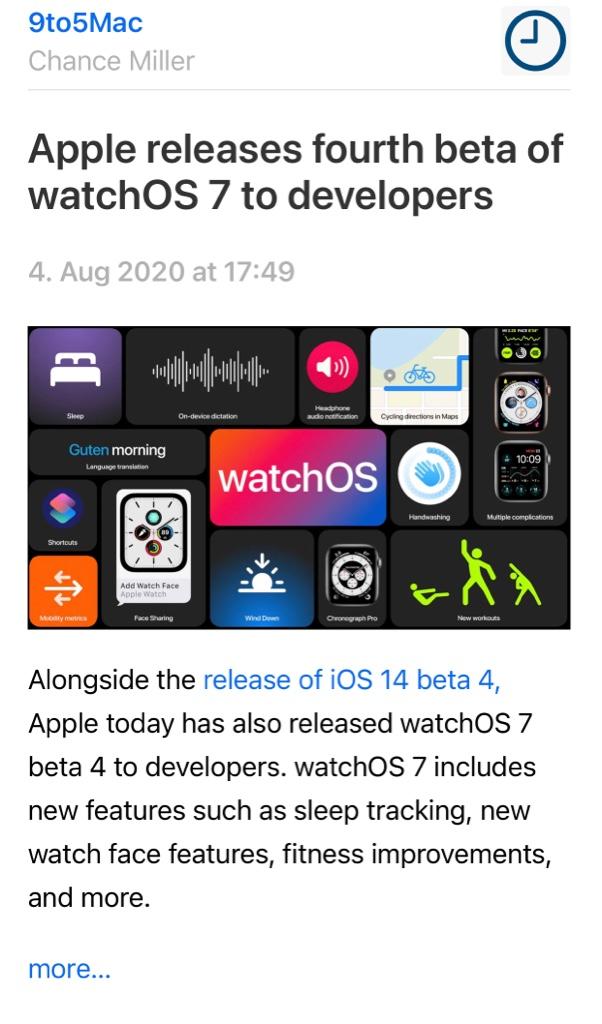Viewport: 602px width, 1024px height.
Task: Open the watchOS 7 article image
Action: click(x=299, y=477)
